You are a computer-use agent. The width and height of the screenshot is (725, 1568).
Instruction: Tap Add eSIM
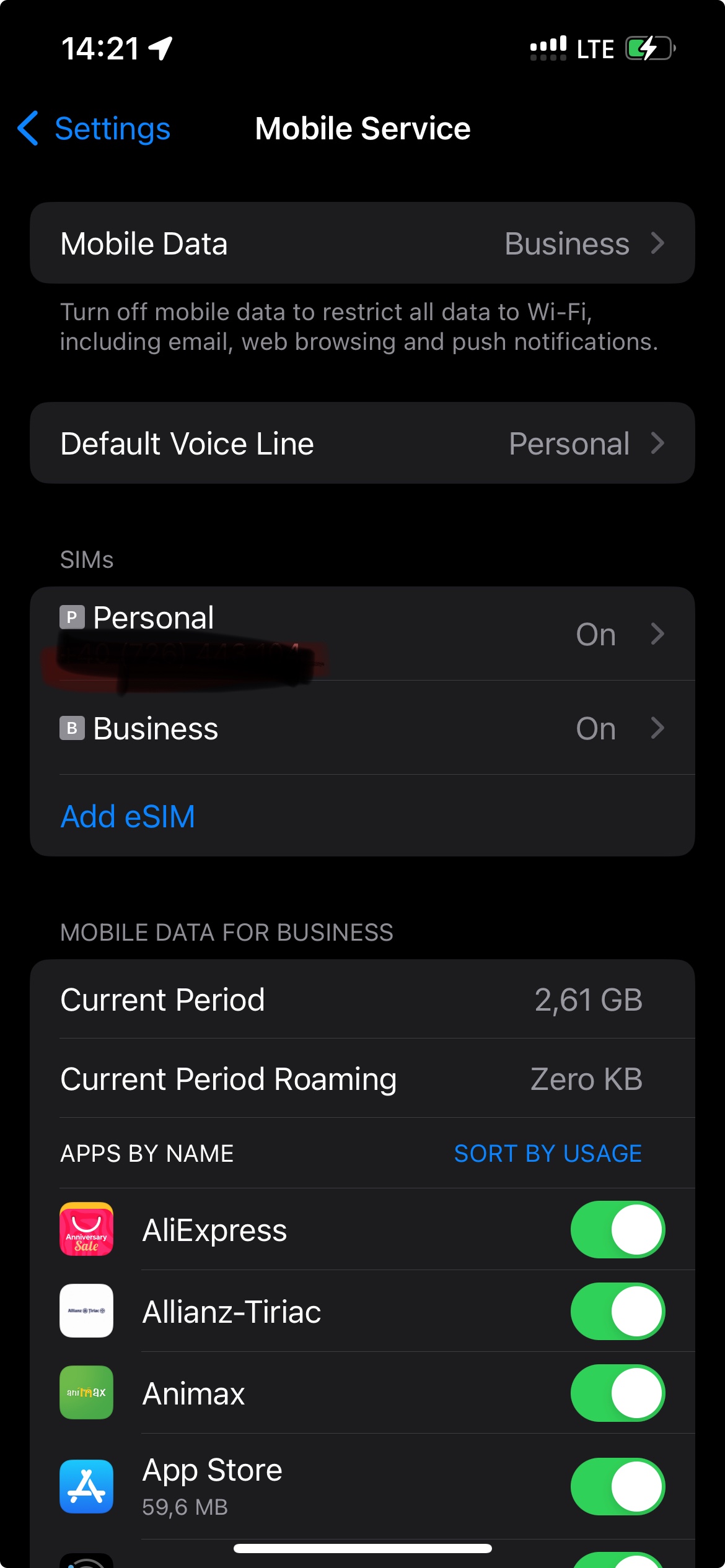(127, 816)
